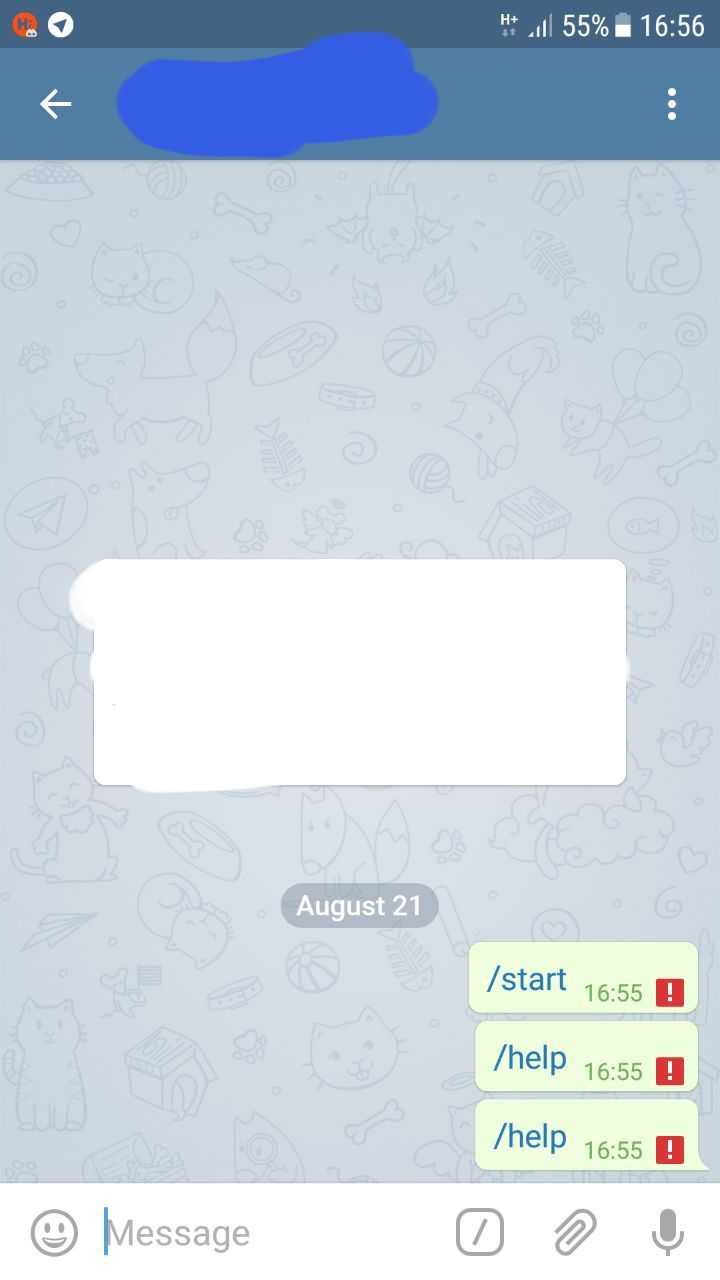Go back with the arrow icon
Image resolution: width=720 pixels, height=1280 pixels.
56,104
